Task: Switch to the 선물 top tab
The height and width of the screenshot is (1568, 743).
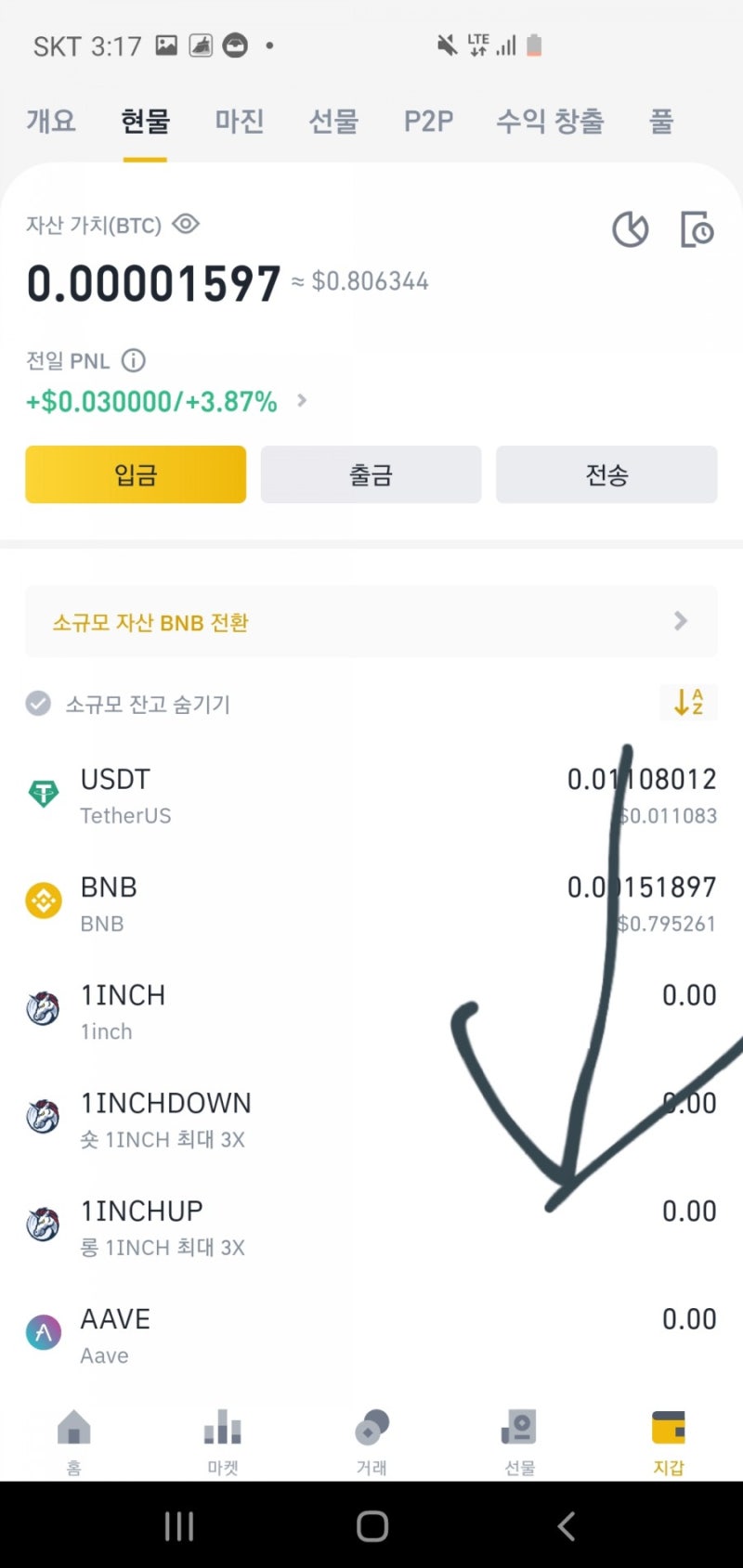Action: (x=333, y=121)
